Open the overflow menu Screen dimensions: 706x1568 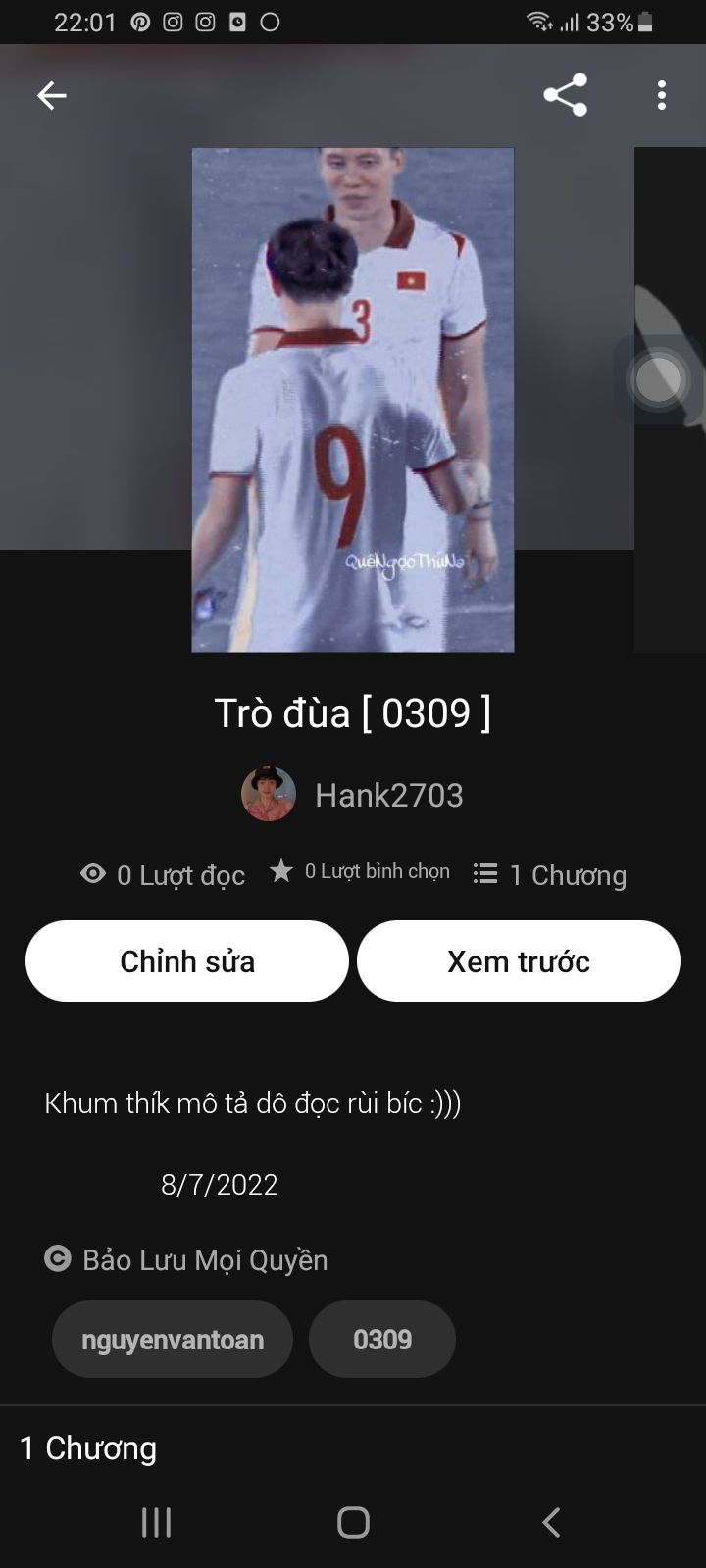662,95
